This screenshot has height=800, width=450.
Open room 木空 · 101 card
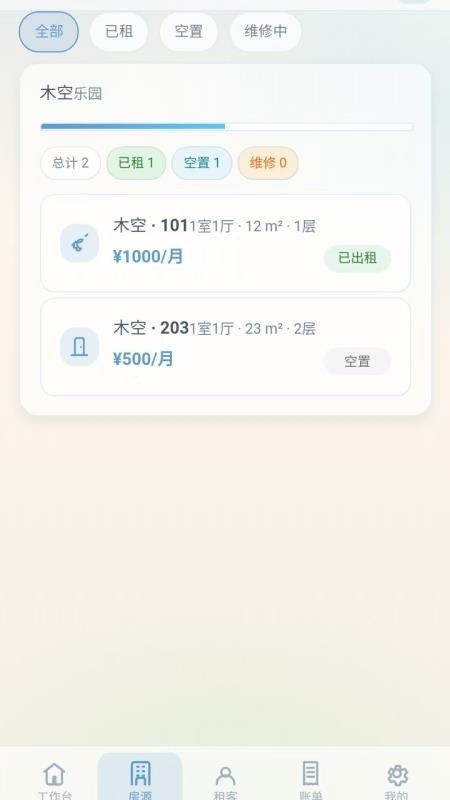click(x=226, y=243)
